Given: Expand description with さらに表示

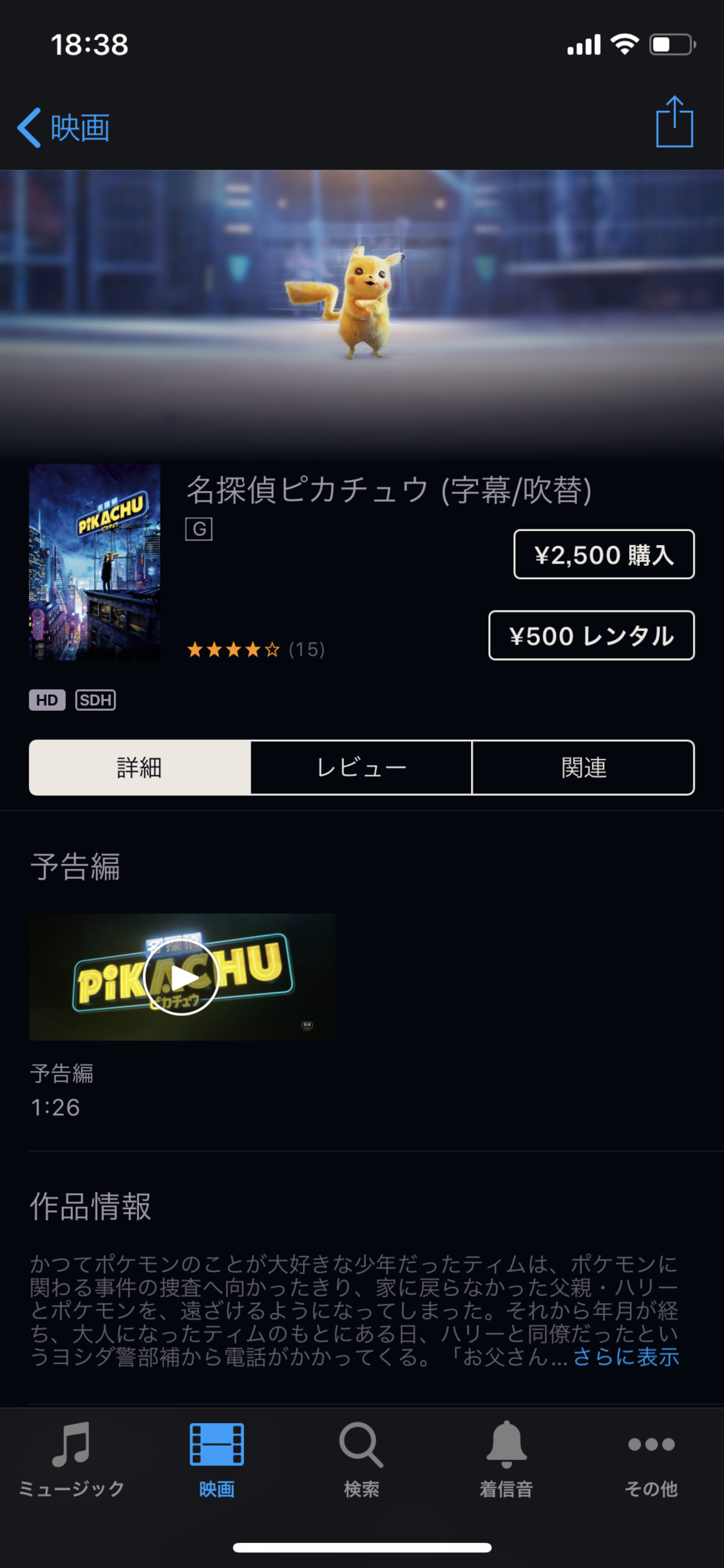Looking at the screenshot, I should [x=626, y=1357].
